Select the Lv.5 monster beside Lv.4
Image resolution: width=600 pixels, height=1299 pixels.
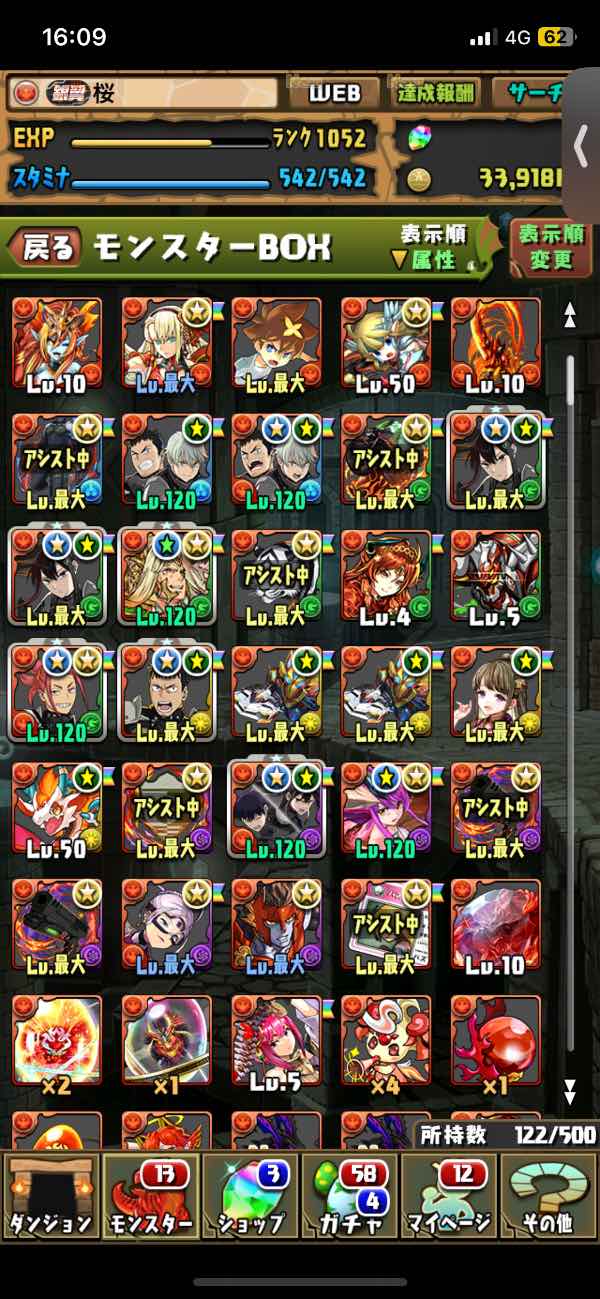[496, 575]
